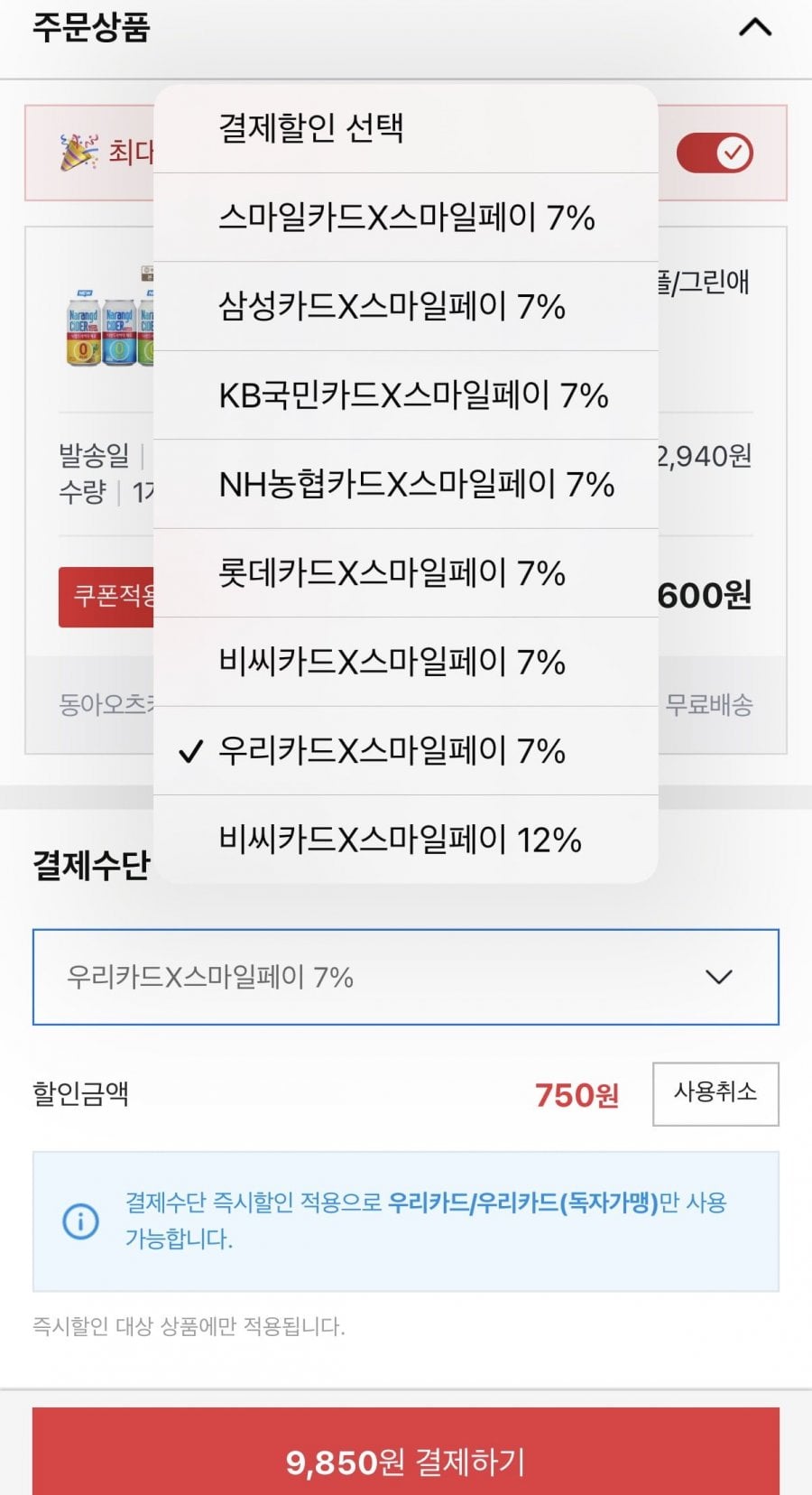Screen dimensions: 812x1495
Task: Tap 사용취소 to cancel the discount
Action: click(x=715, y=1093)
